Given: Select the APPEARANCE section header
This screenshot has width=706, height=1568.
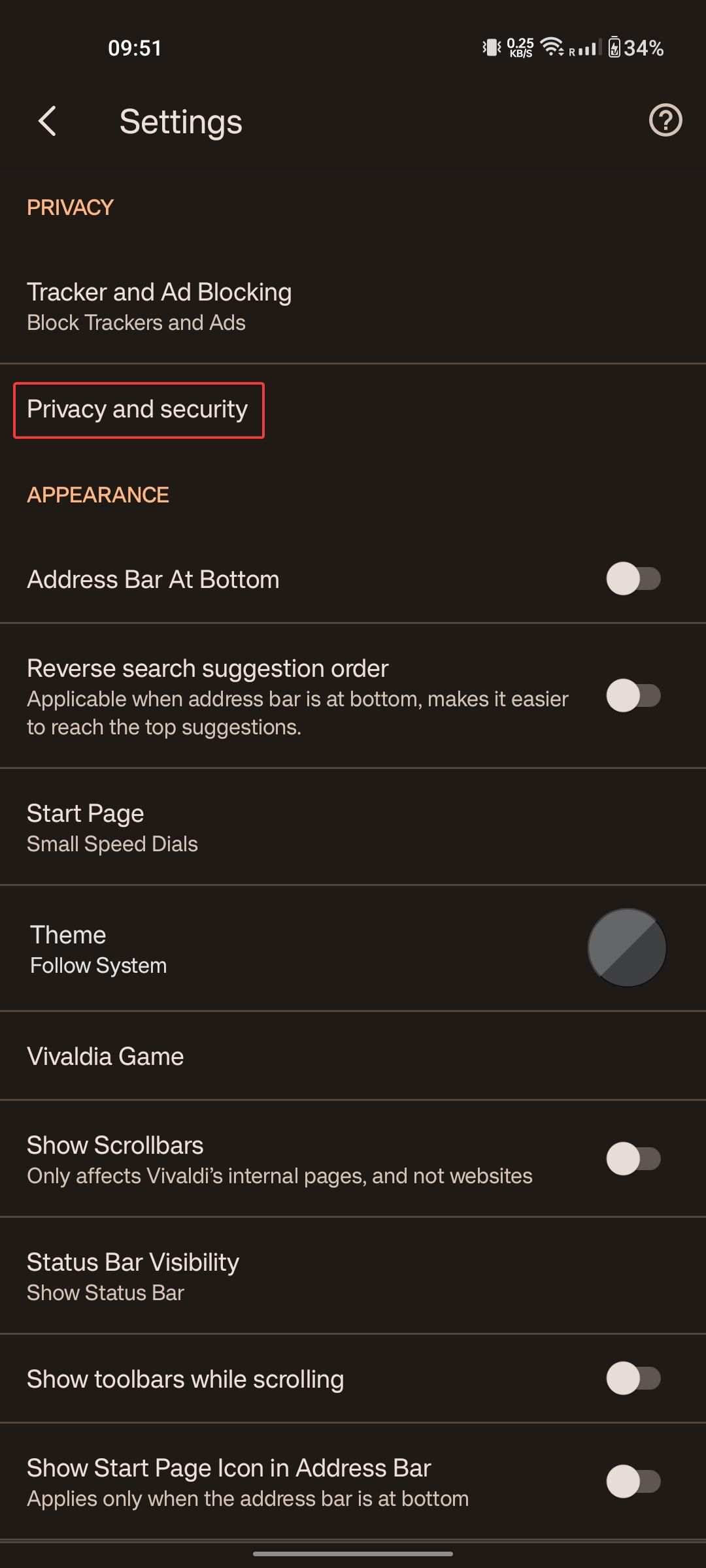Looking at the screenshot, I should (97, 495).
